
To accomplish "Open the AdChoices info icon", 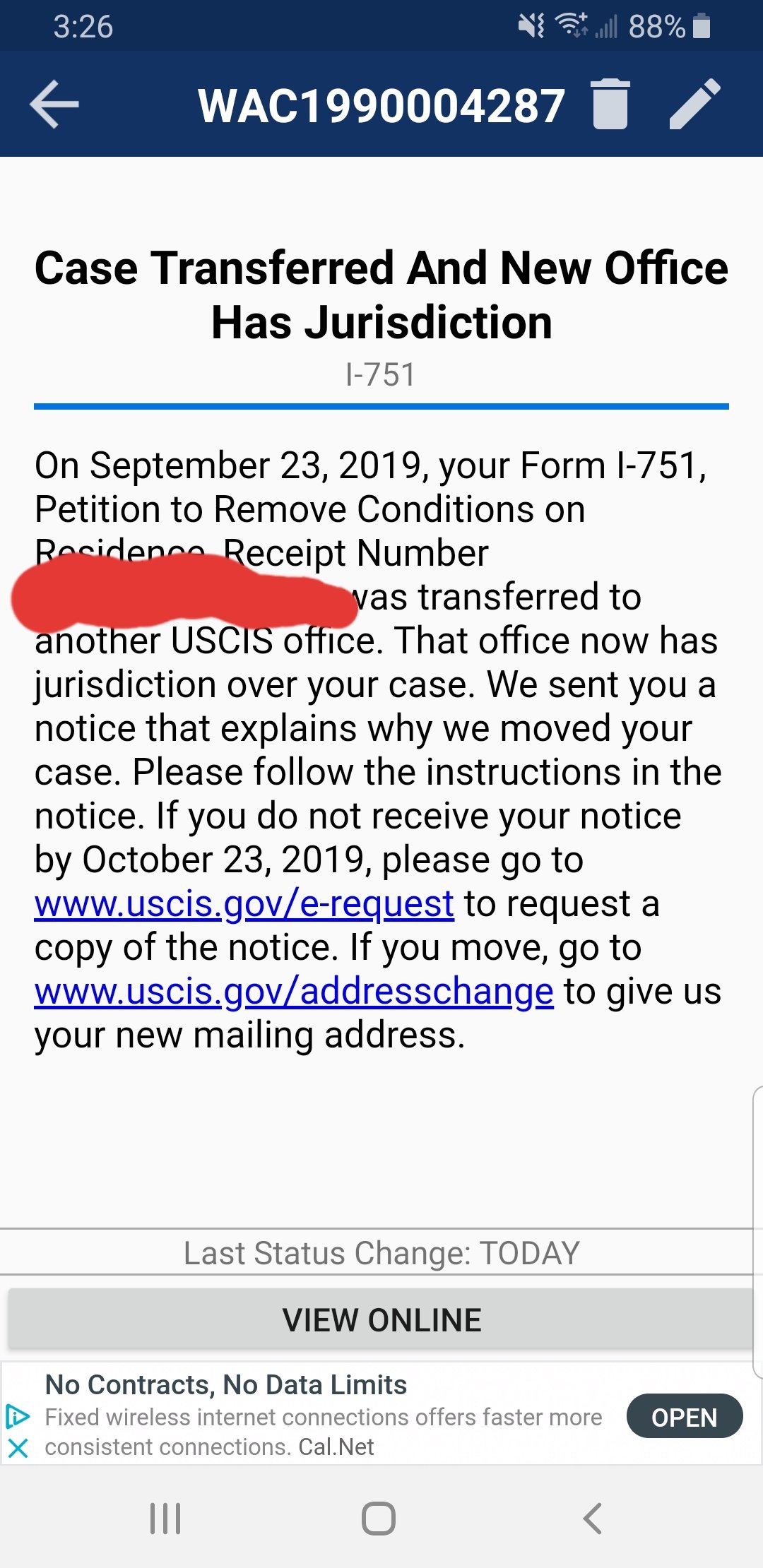I will pyautogui.click(x=18, y=1416).
